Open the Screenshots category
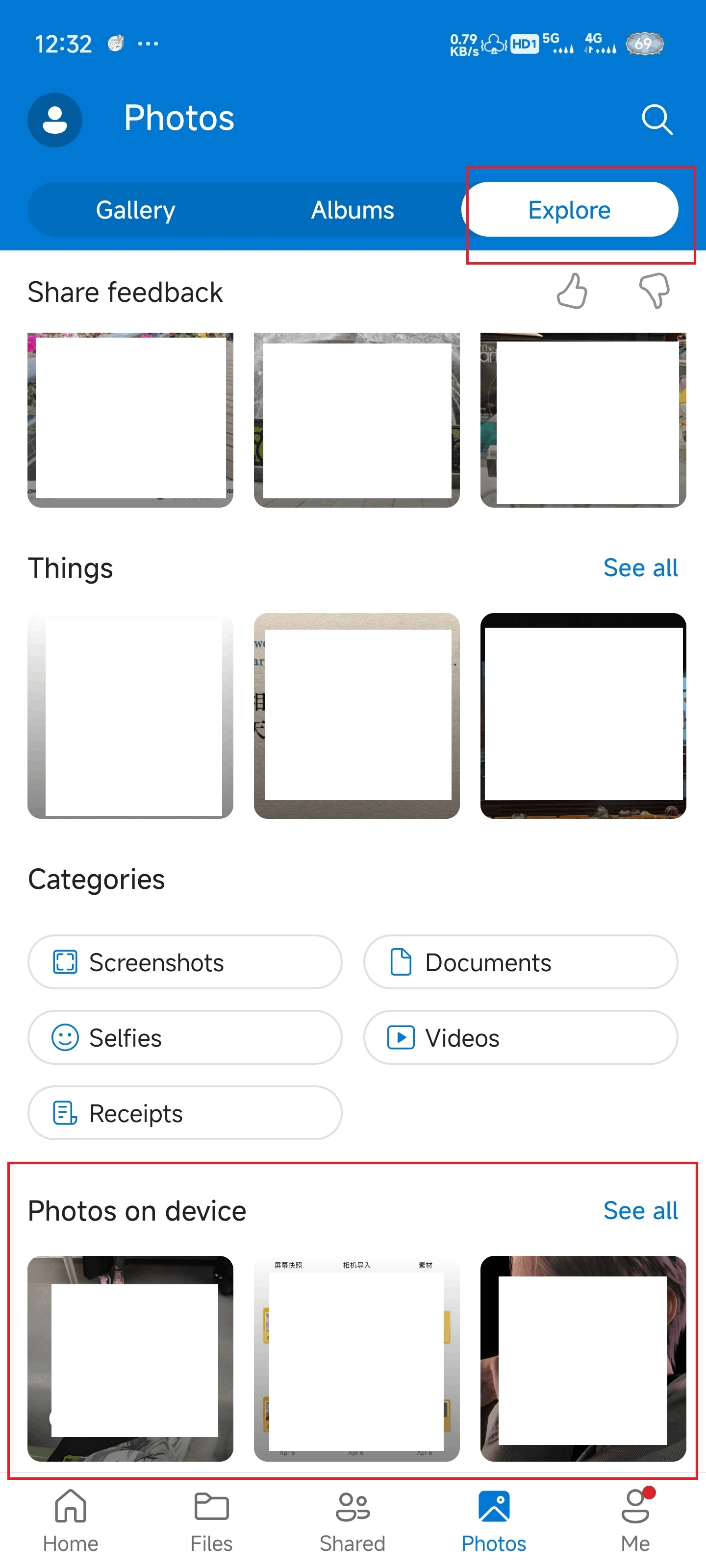The image size is (706, 1568). point(184,962)
